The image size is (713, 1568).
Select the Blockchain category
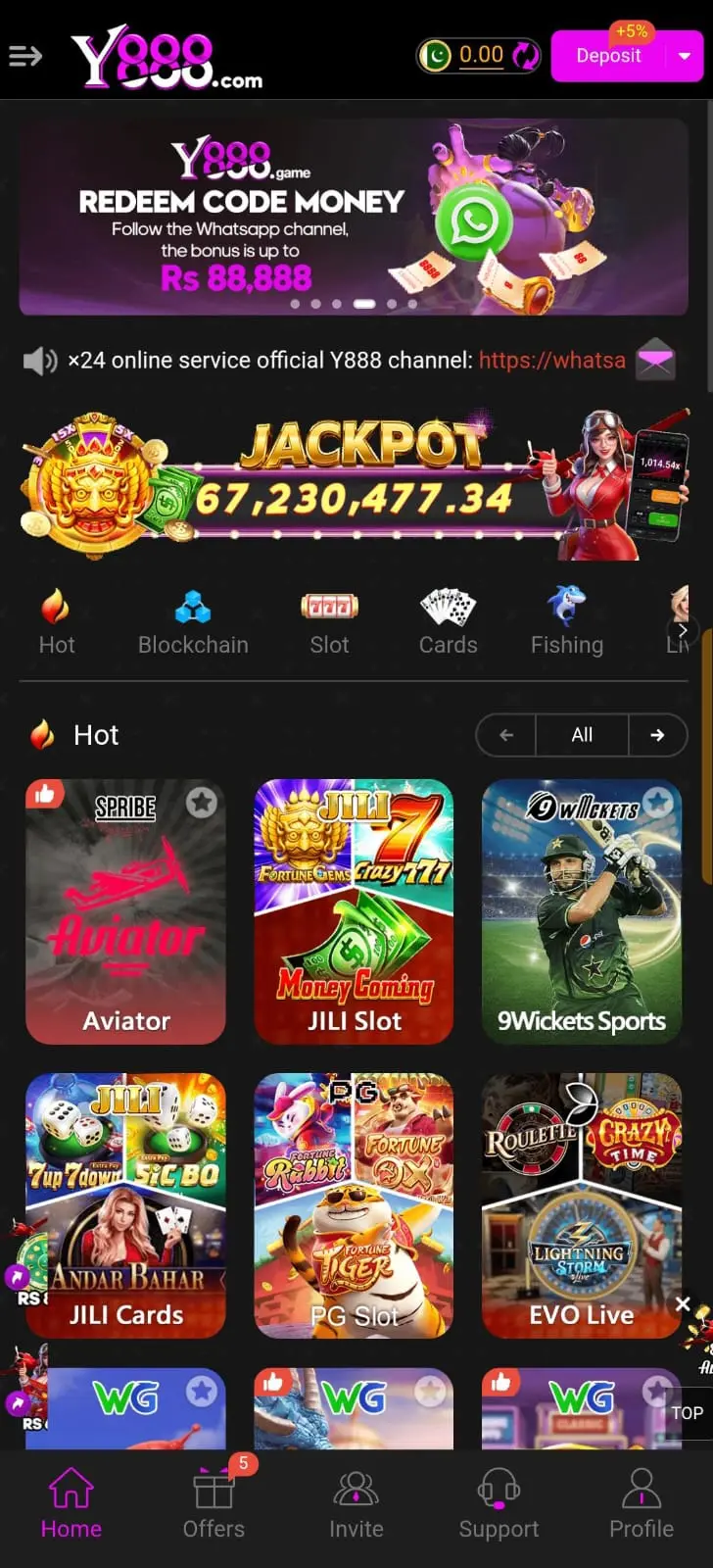(x=193, y=623)
